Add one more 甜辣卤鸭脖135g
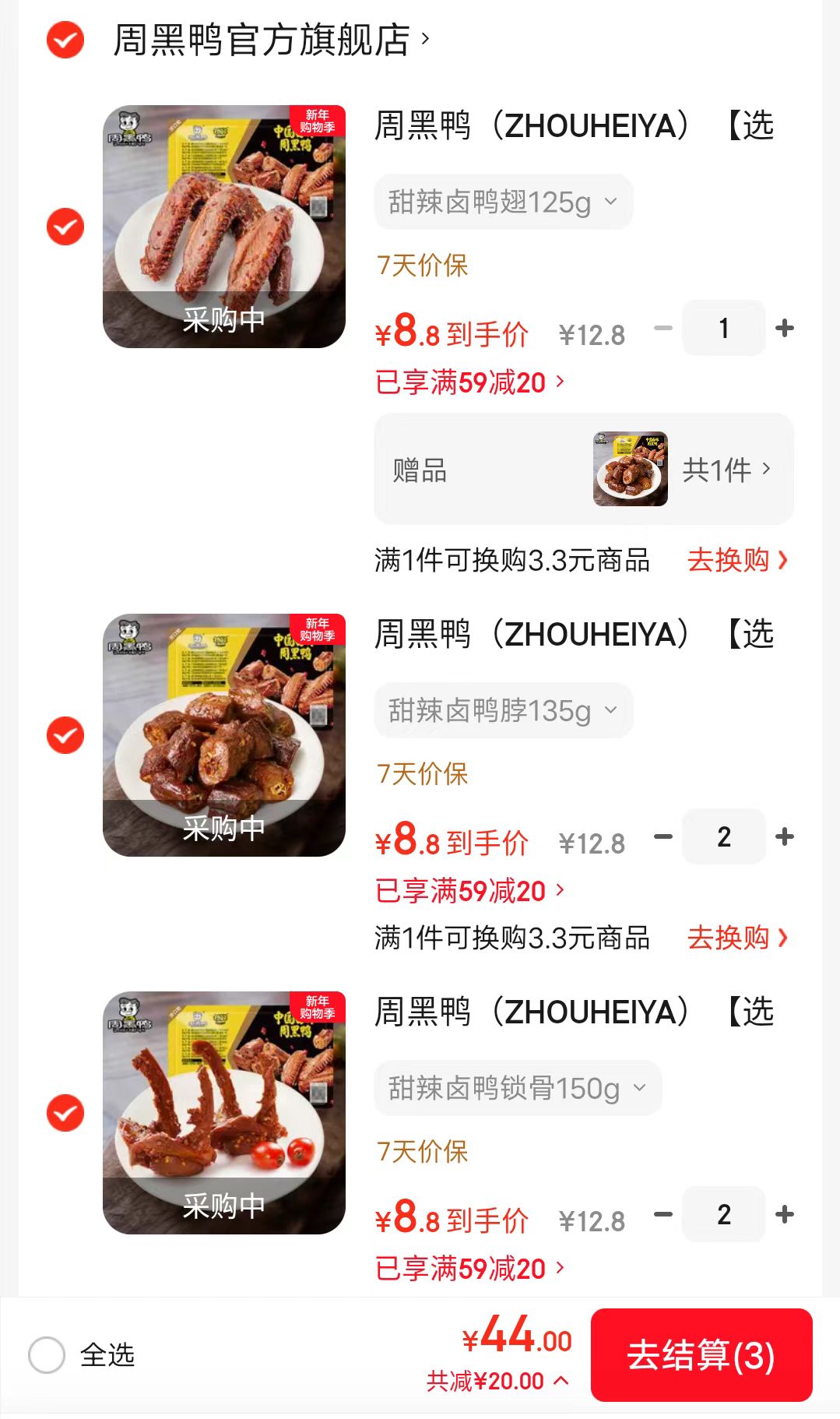 coord(785,836)
